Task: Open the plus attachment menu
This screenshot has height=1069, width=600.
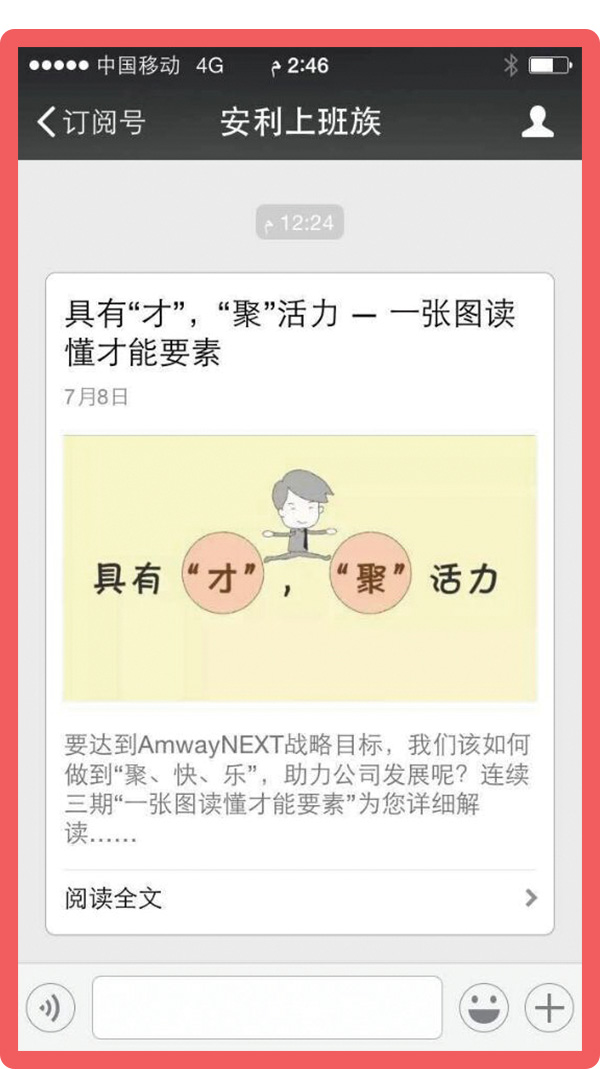Action: click(549, 1007)
